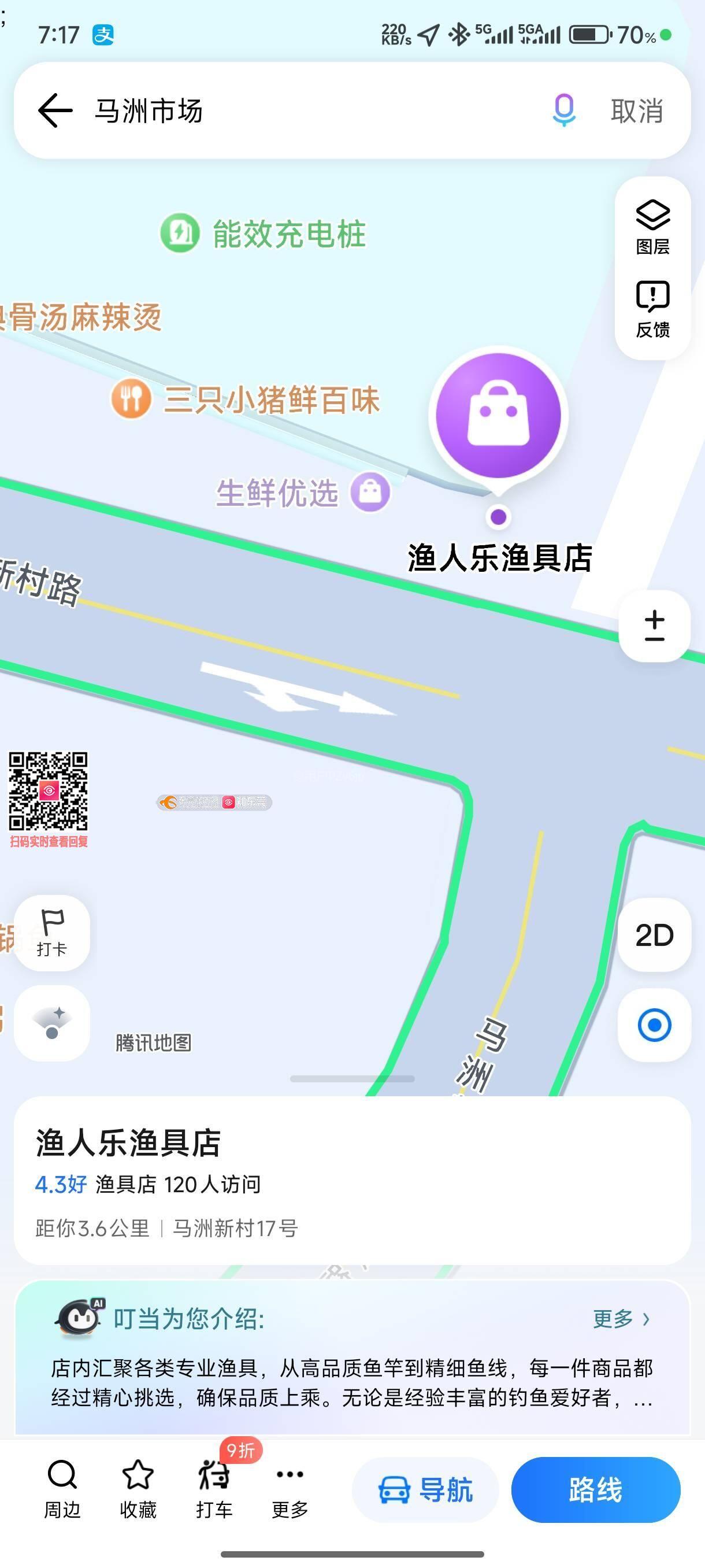Screen dimensions: 705x1568
Task: View 更多 of the AI introduction
Action: [621, 1319]
